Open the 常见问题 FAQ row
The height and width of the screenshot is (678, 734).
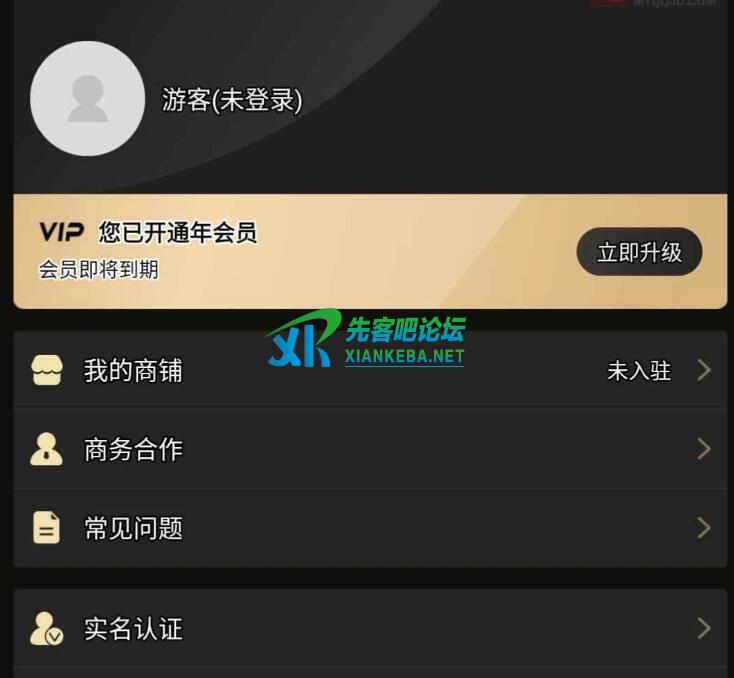coord(369,527)
